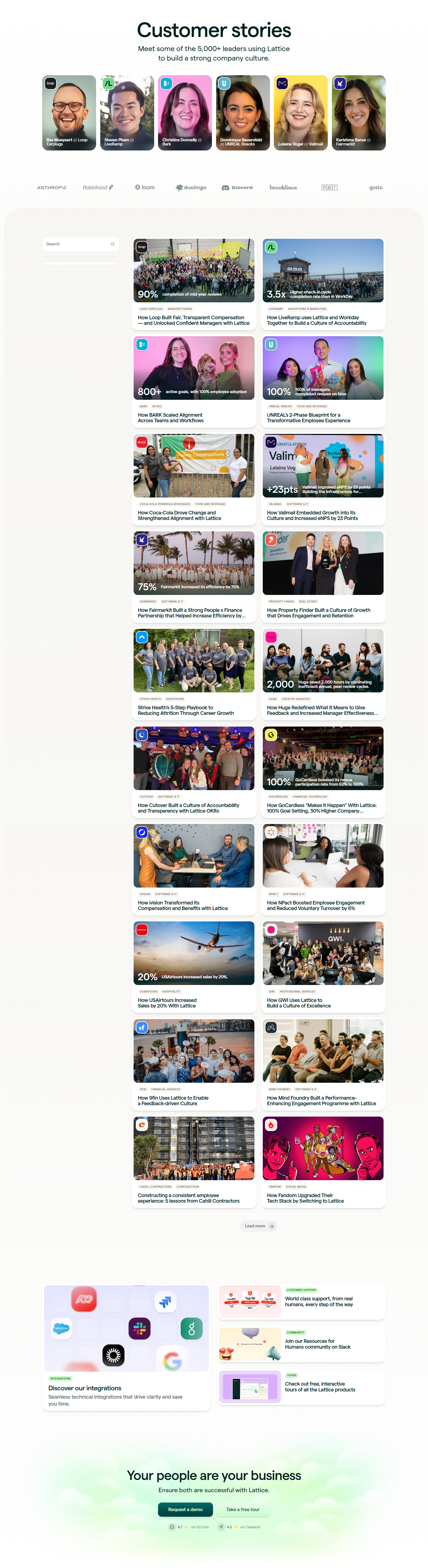The height and width of the screenshot is (1568, 428).
Task: Open the Loop Fair, Transparent Compensation article
Action: click(194, 320)
